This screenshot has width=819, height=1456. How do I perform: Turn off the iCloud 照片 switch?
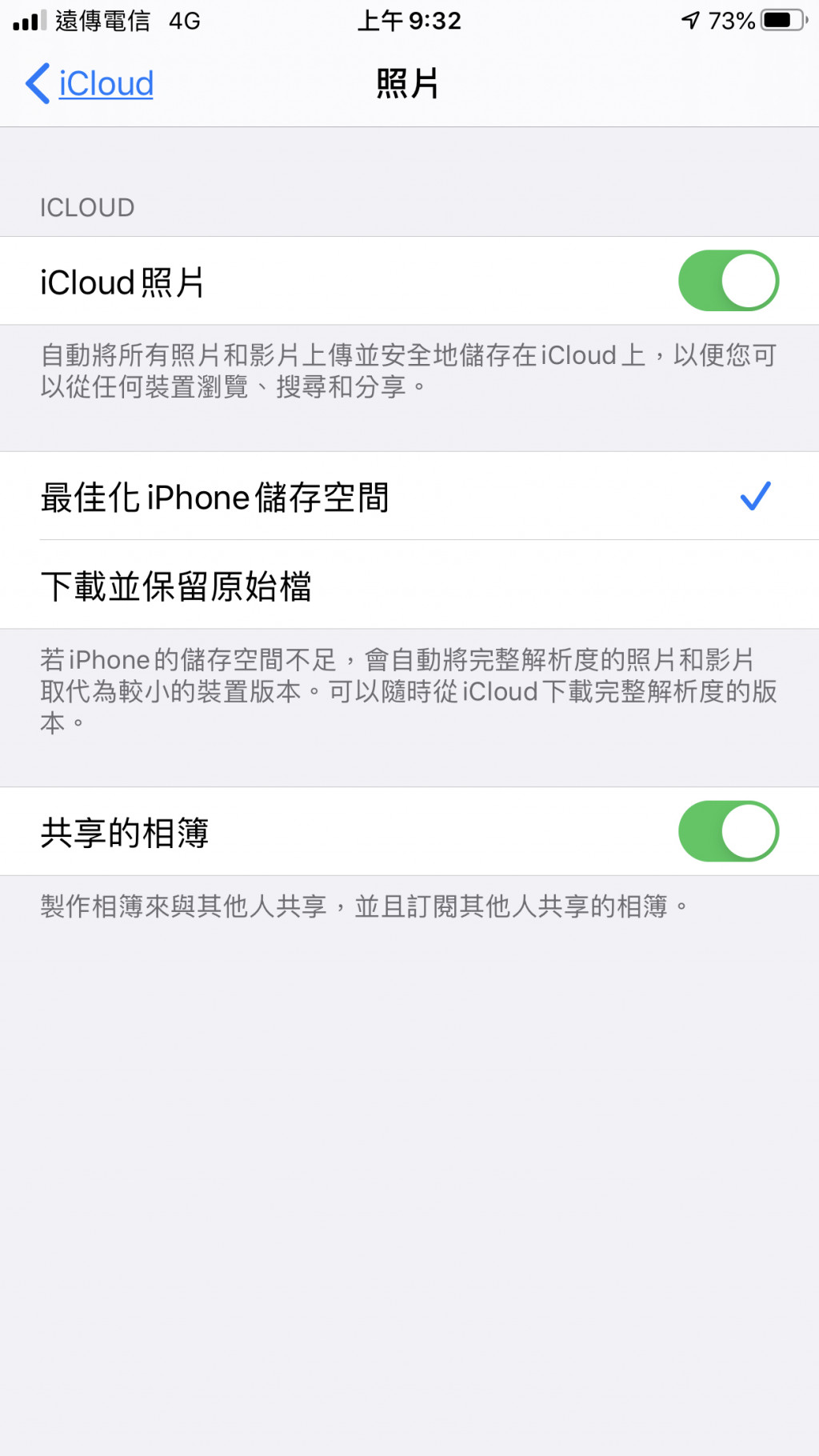pos(728,281)
